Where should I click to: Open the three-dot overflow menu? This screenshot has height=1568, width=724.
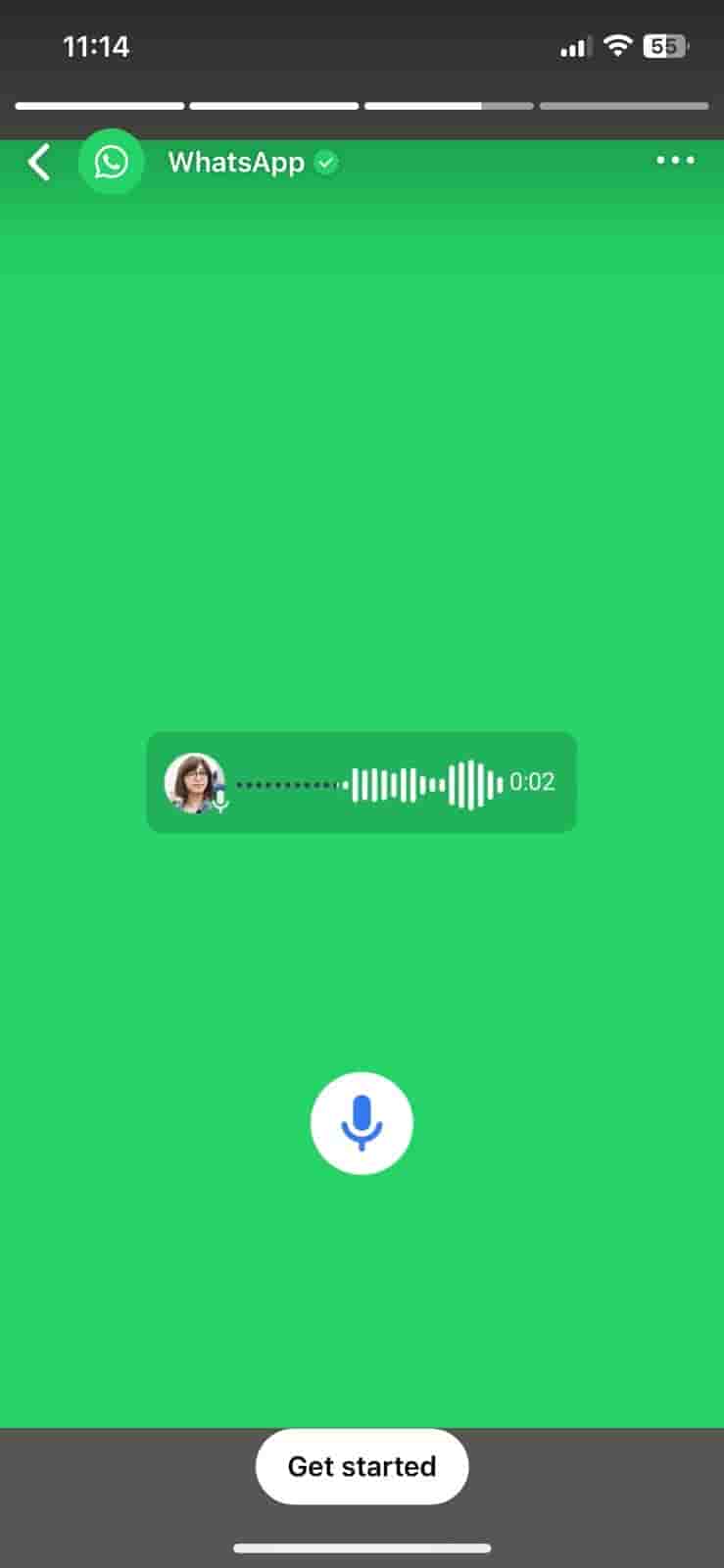coord(675,161)
